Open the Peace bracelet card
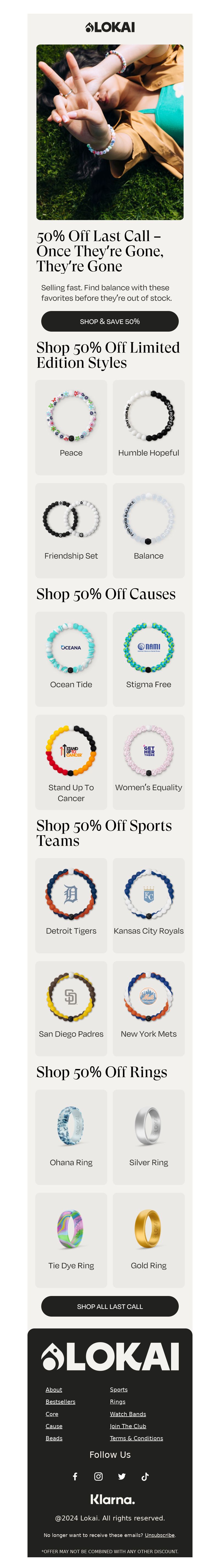 [x=71, y=427]
